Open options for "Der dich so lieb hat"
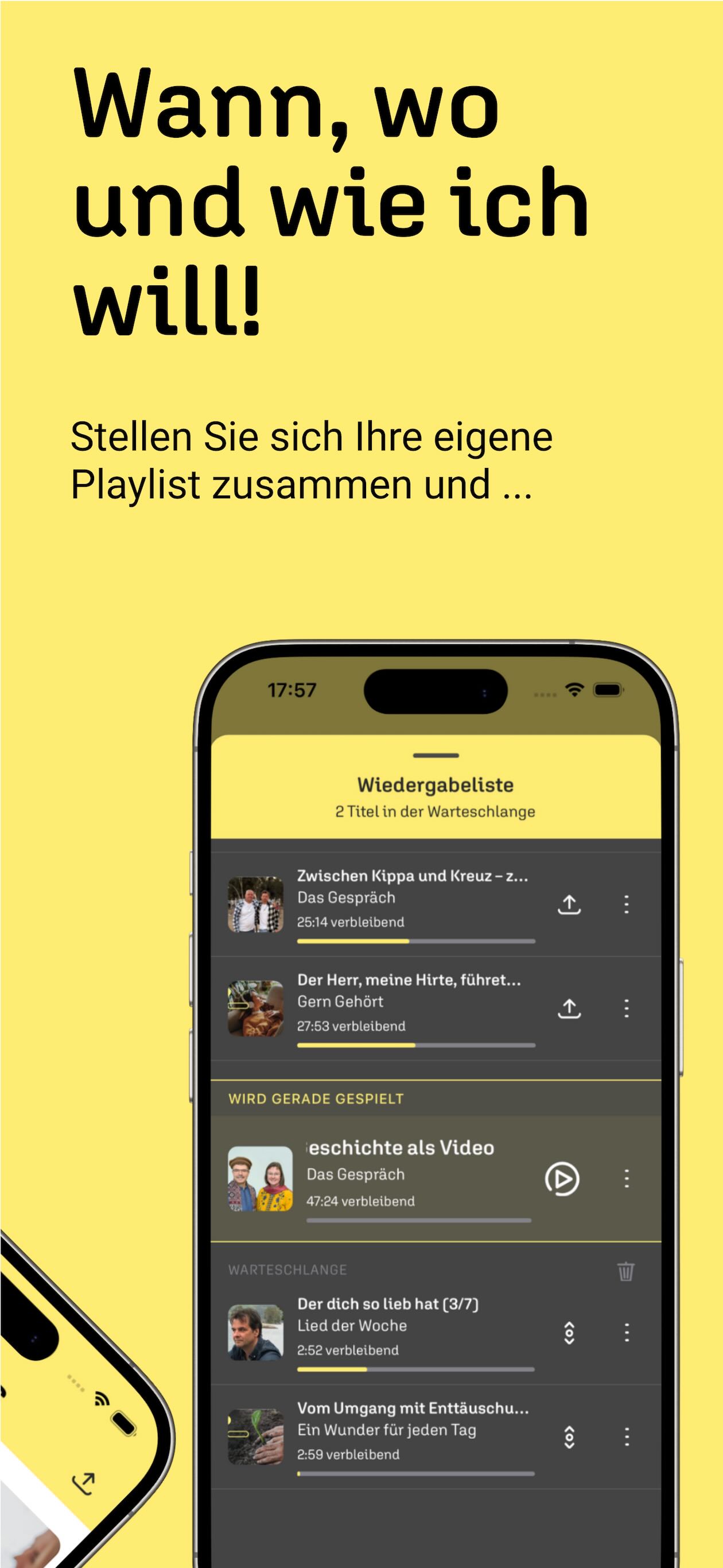The width and height of the screenshot is (723, 1568). tap(627, 1332)
